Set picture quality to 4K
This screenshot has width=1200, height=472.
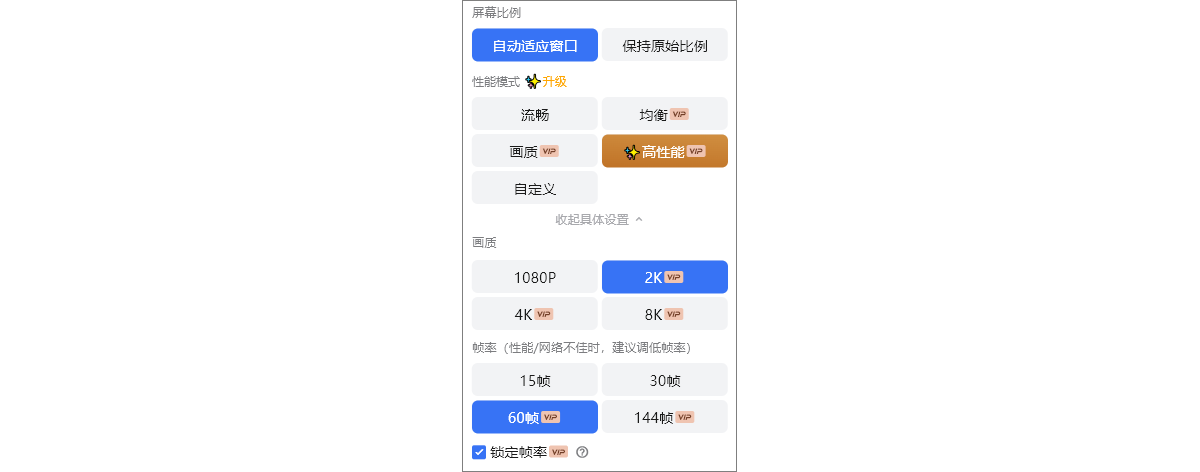point(534,314)
